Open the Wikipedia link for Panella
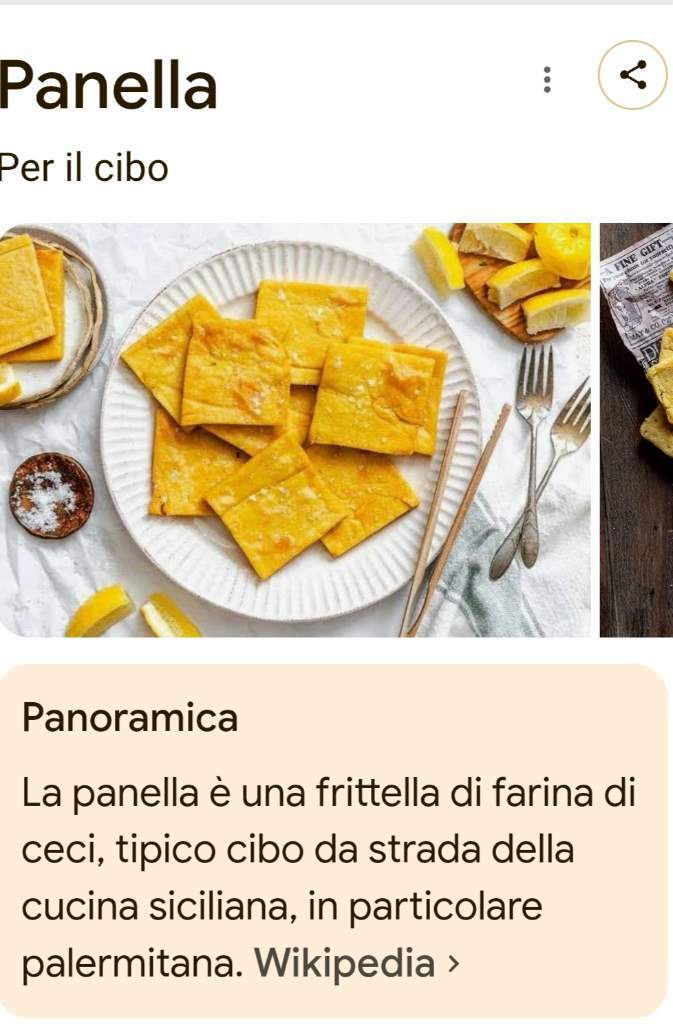 (355, 965)
